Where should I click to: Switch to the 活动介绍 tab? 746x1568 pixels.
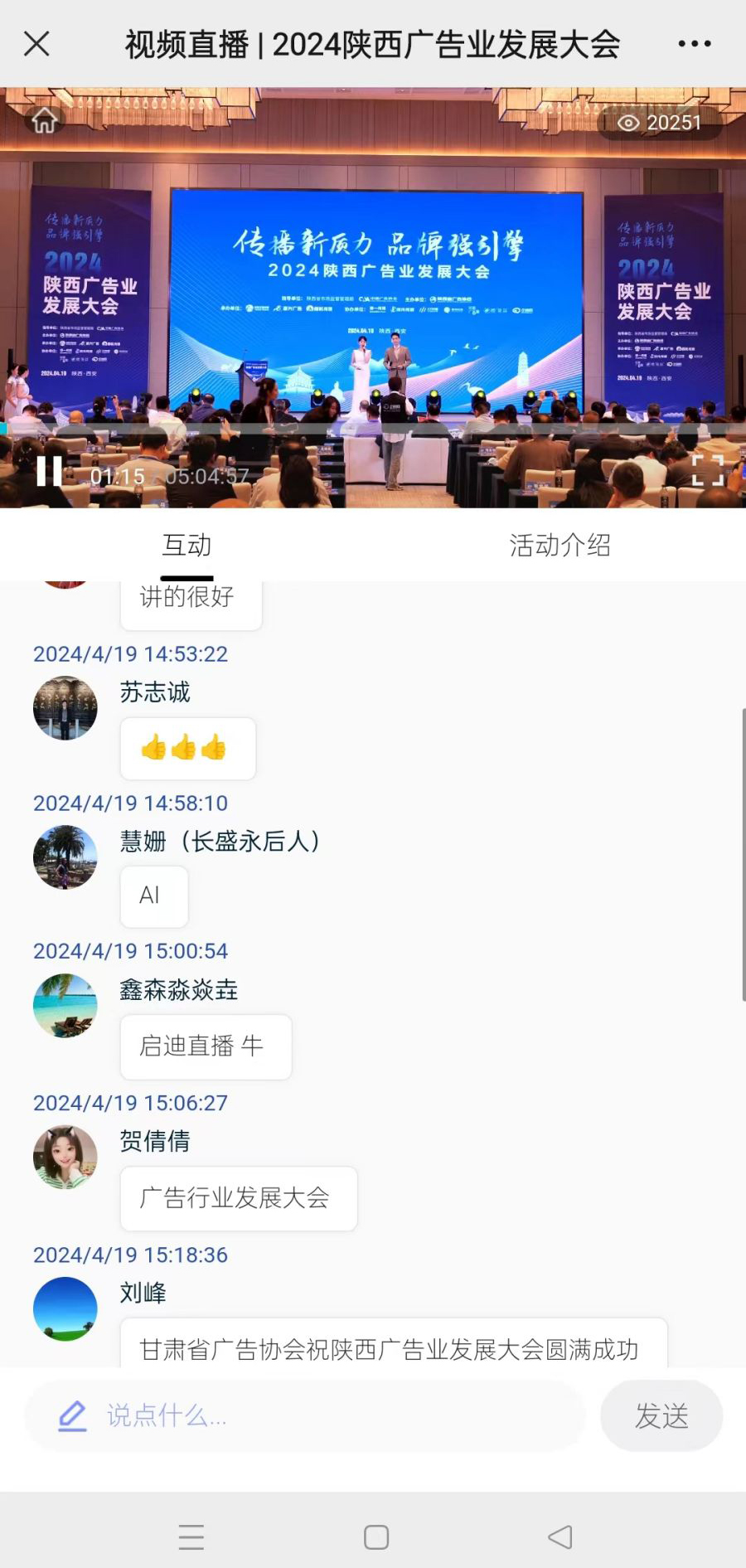559,546
